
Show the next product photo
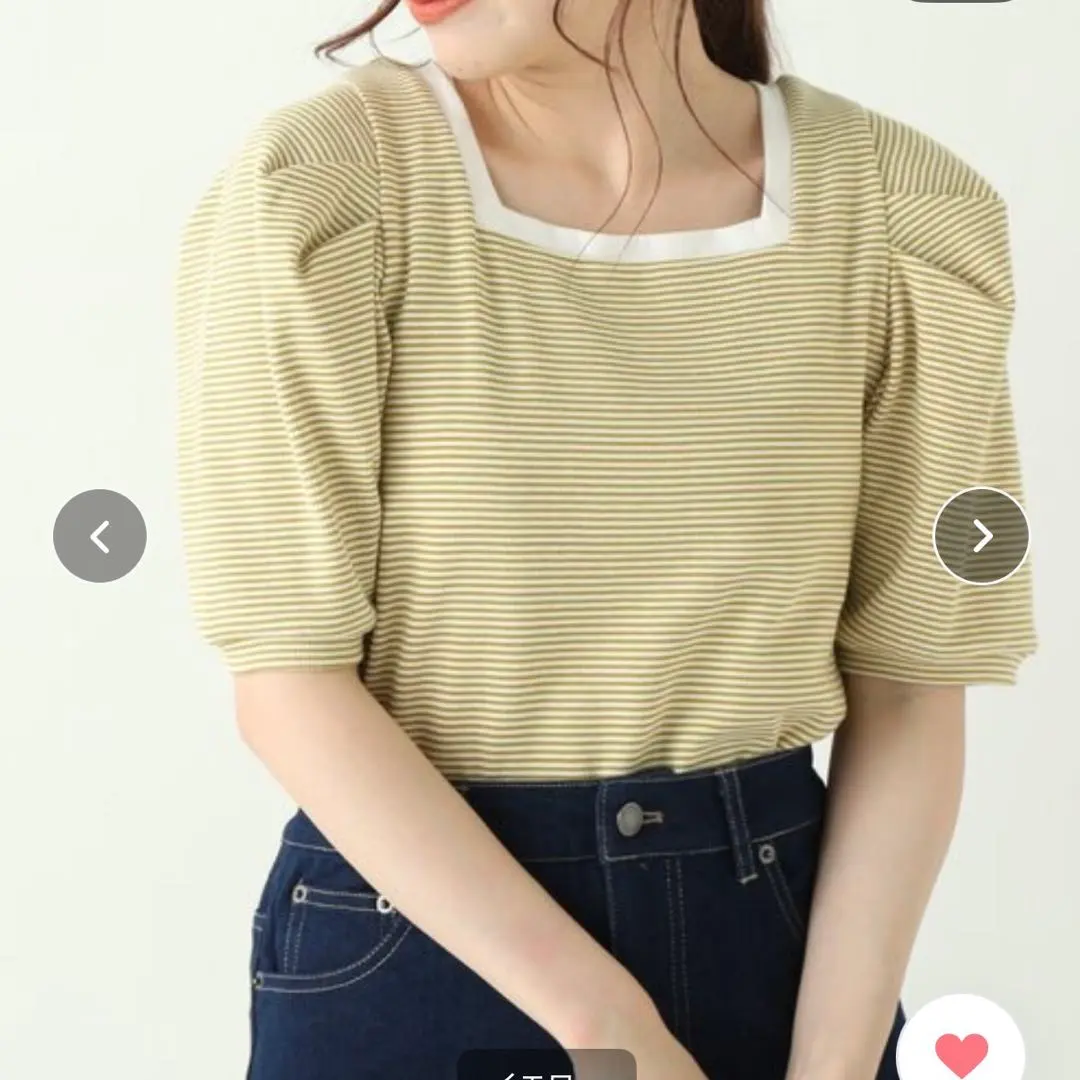tap(981, 536)
